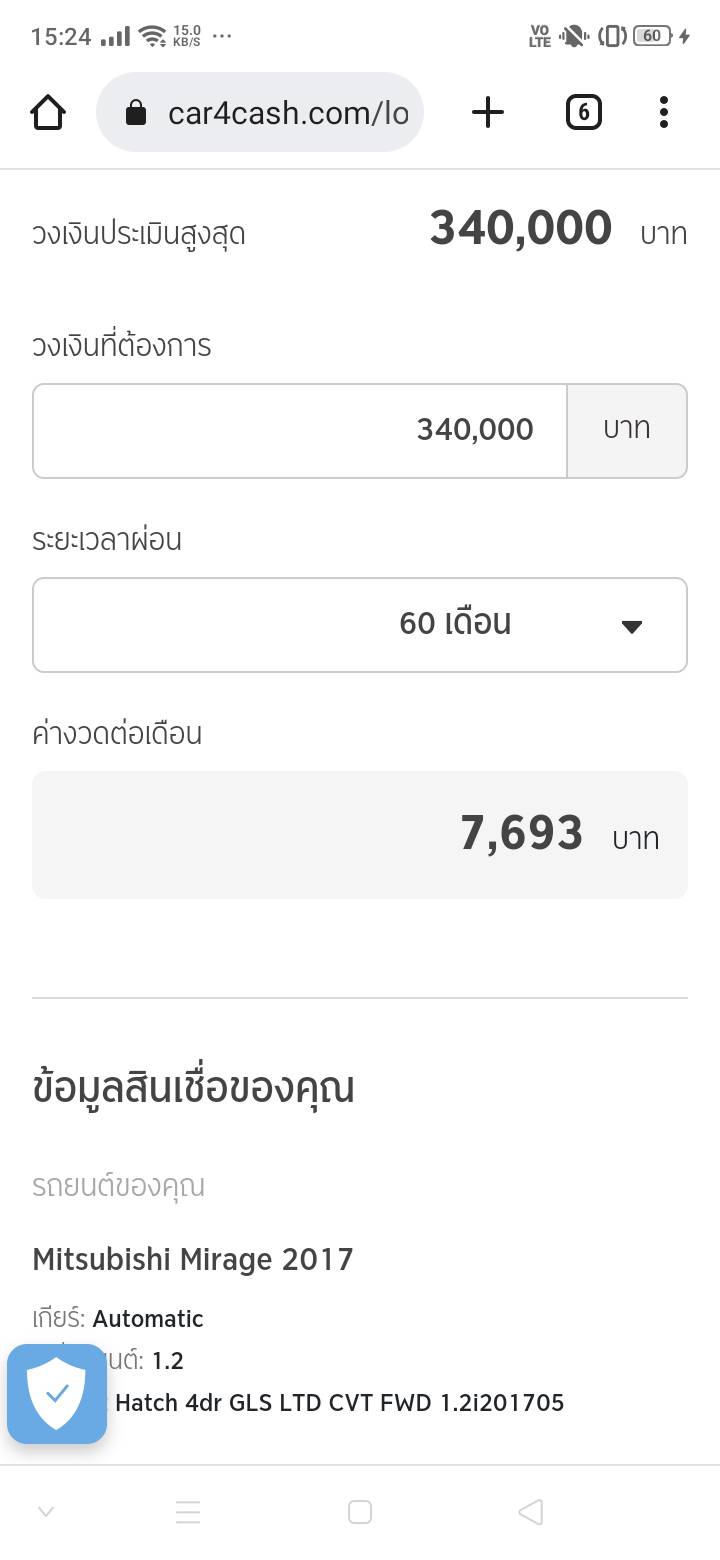This screenshot has width=720, height=1560.
Task: Open the browser overflow menu
Action: [x=663, y=112]
